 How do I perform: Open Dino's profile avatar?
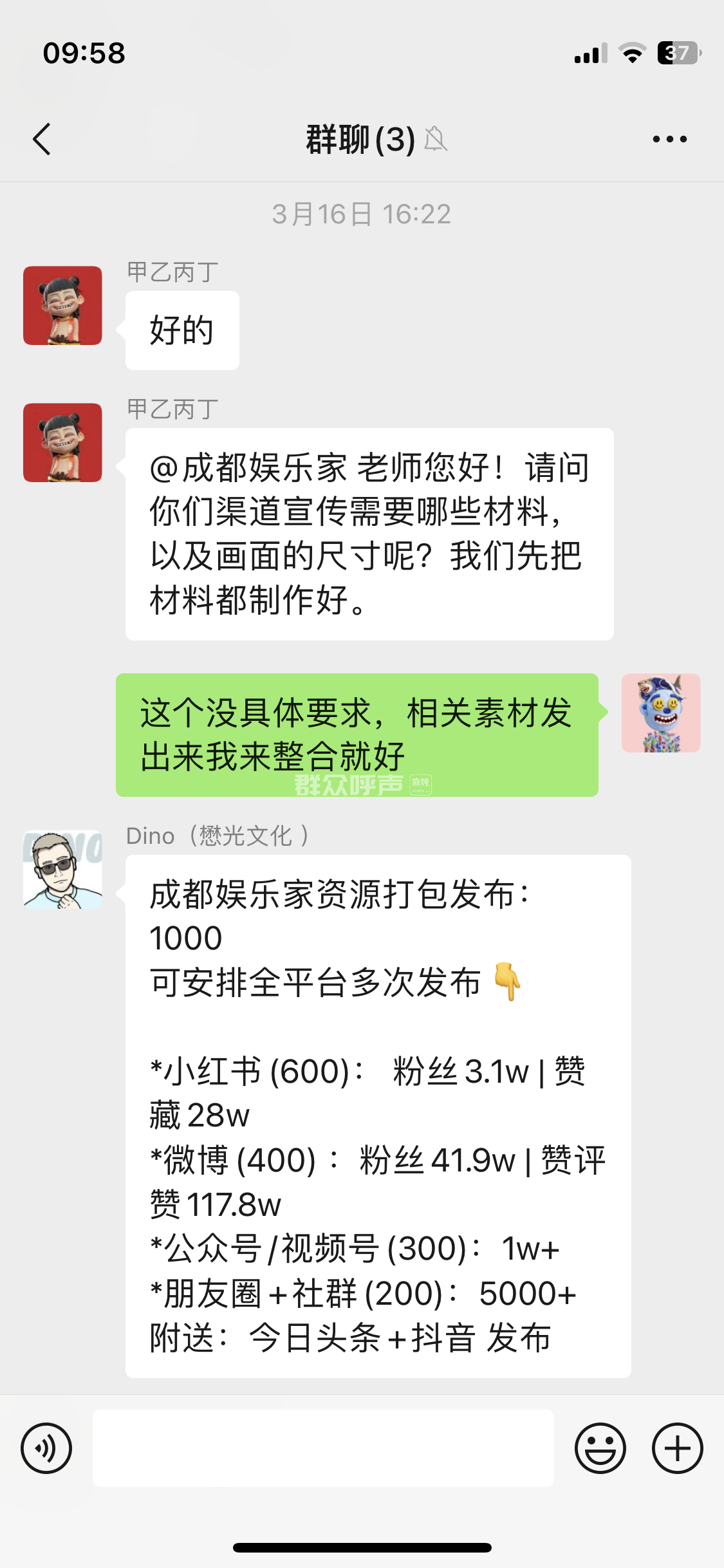62,870
